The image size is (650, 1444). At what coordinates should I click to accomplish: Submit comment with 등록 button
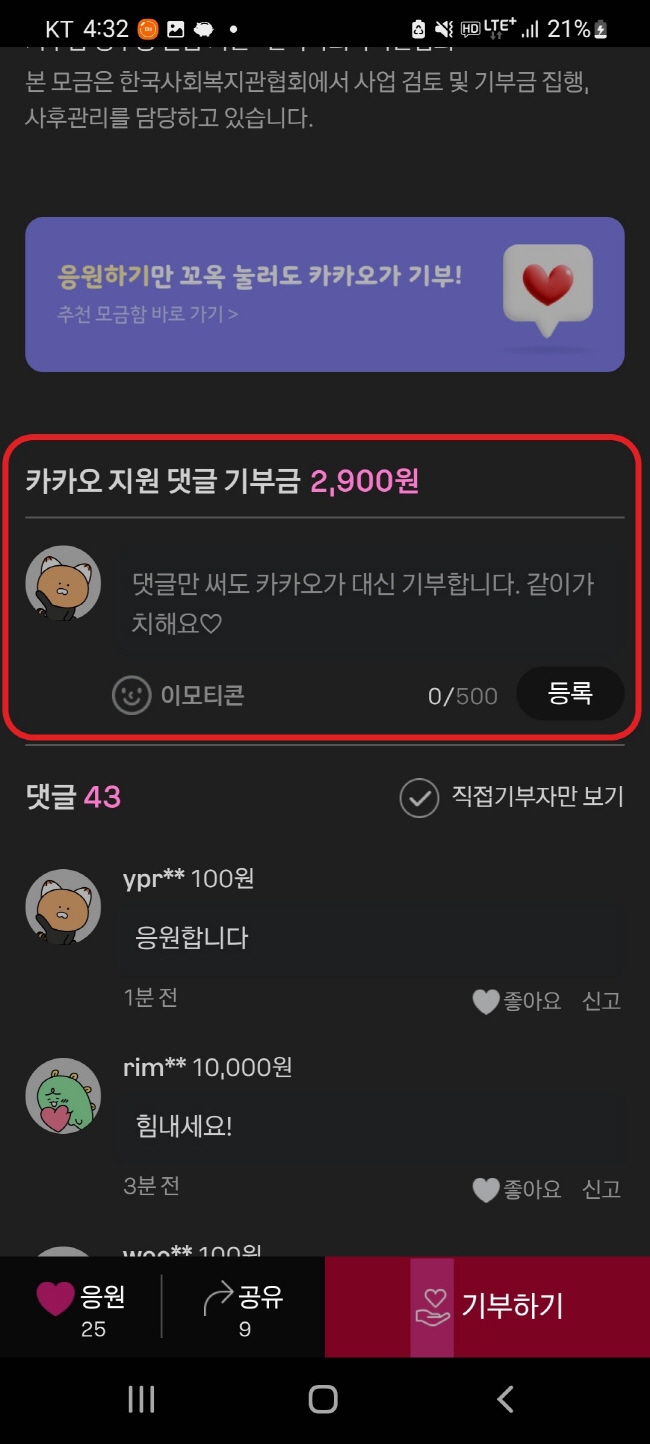(x=570, y=693)
